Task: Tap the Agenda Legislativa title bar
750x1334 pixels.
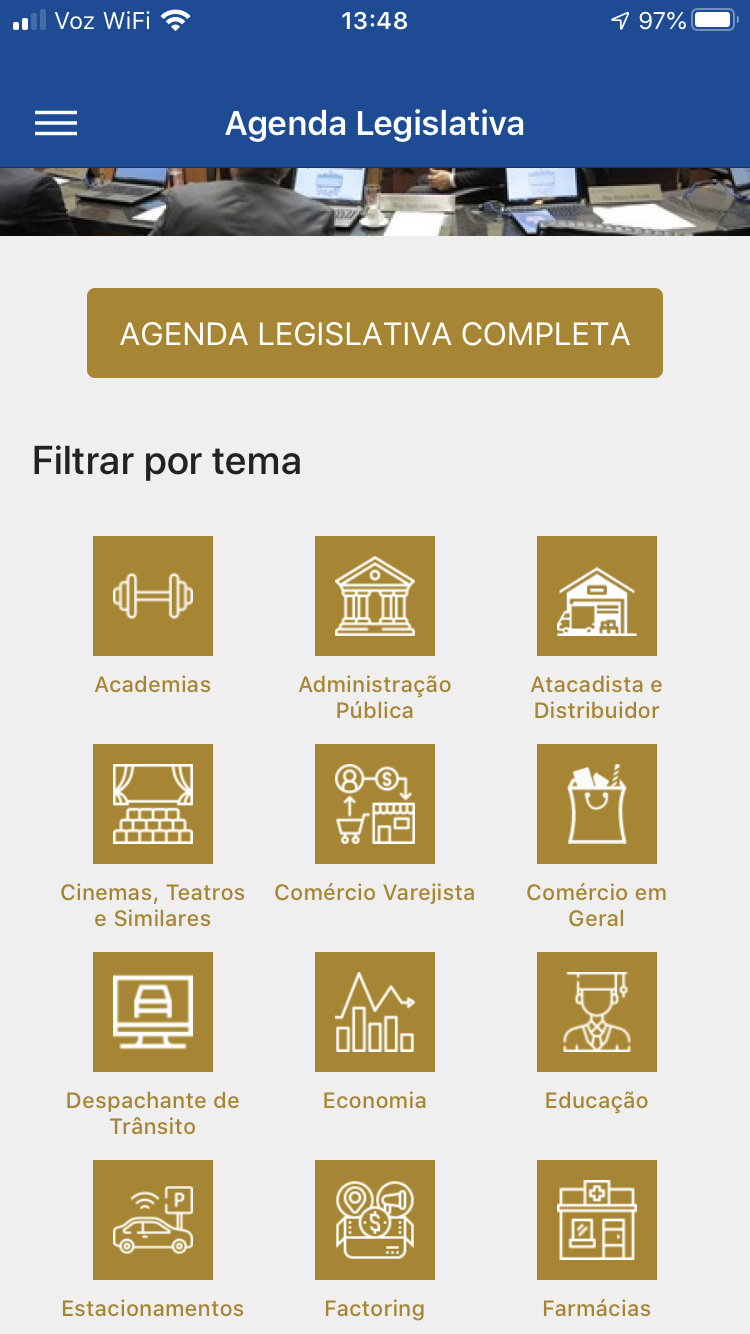Action: point(374,122)
